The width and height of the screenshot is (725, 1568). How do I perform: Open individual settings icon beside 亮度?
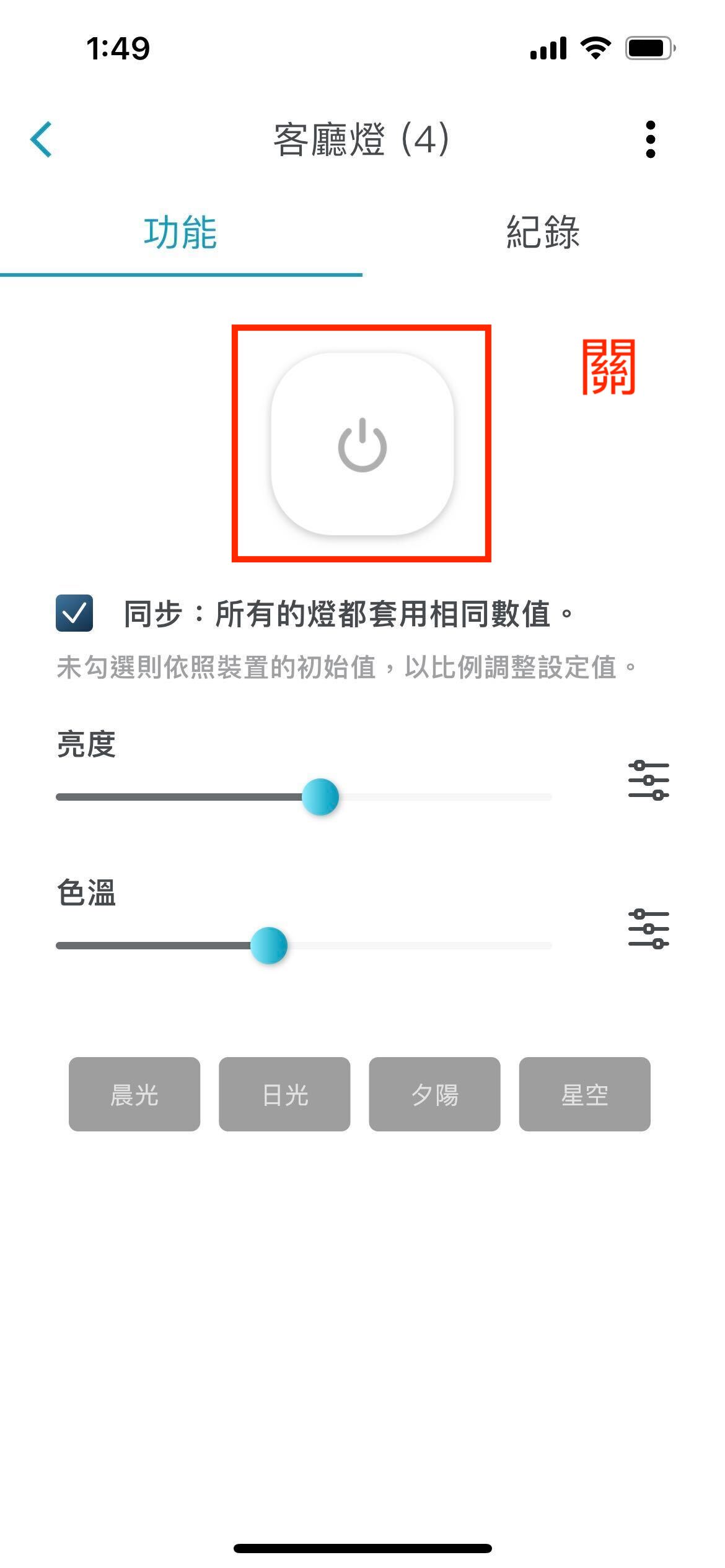(x=648, y=780)
